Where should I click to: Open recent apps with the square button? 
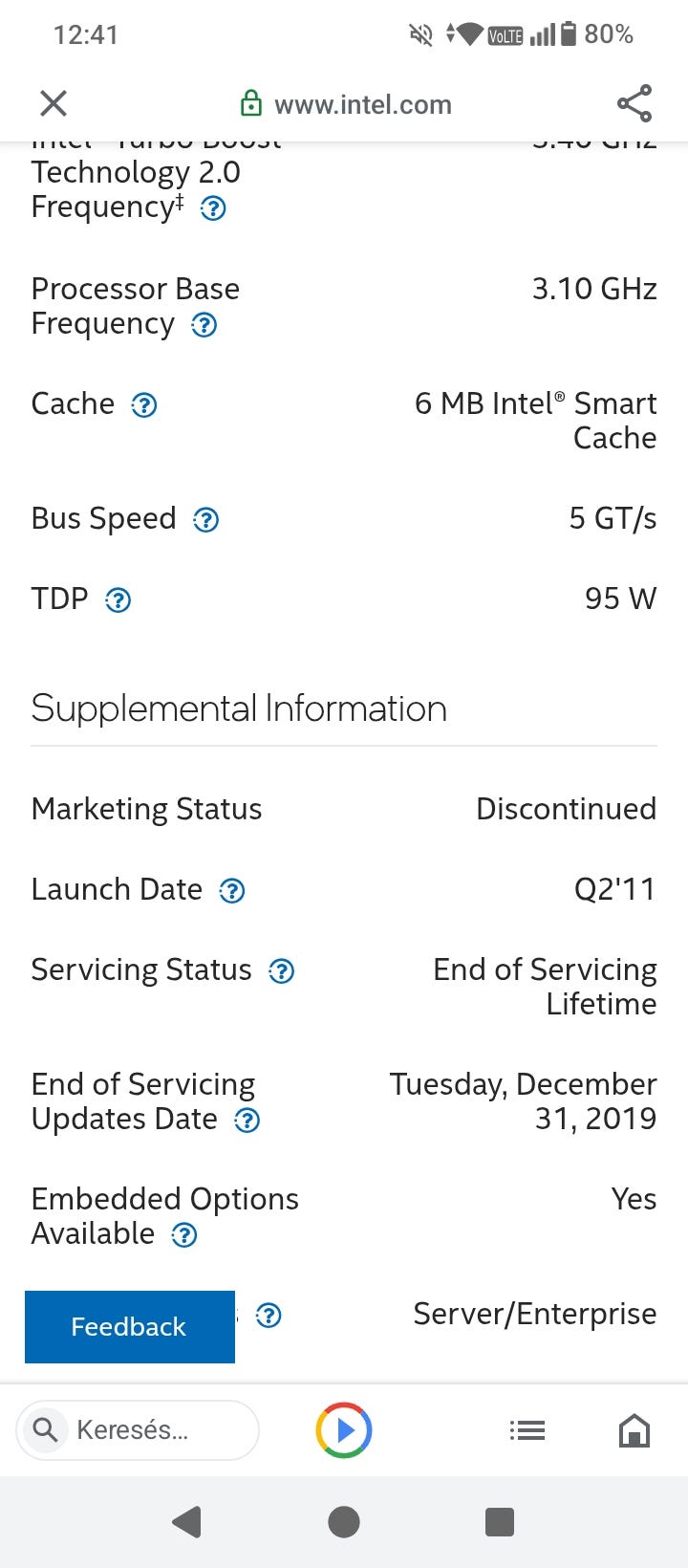tap(500, 1521)
